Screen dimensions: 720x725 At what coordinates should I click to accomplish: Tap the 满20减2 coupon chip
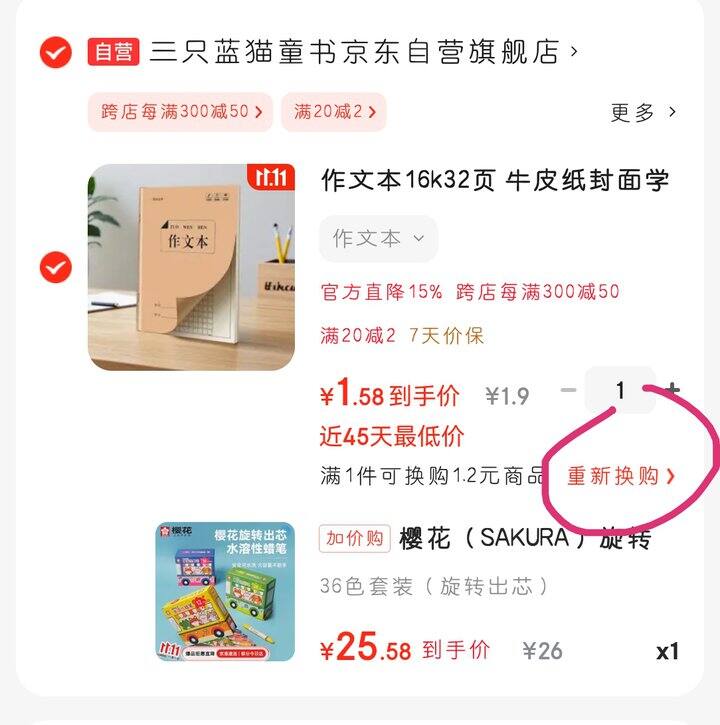pyautogui.click(x=334, y=112)
